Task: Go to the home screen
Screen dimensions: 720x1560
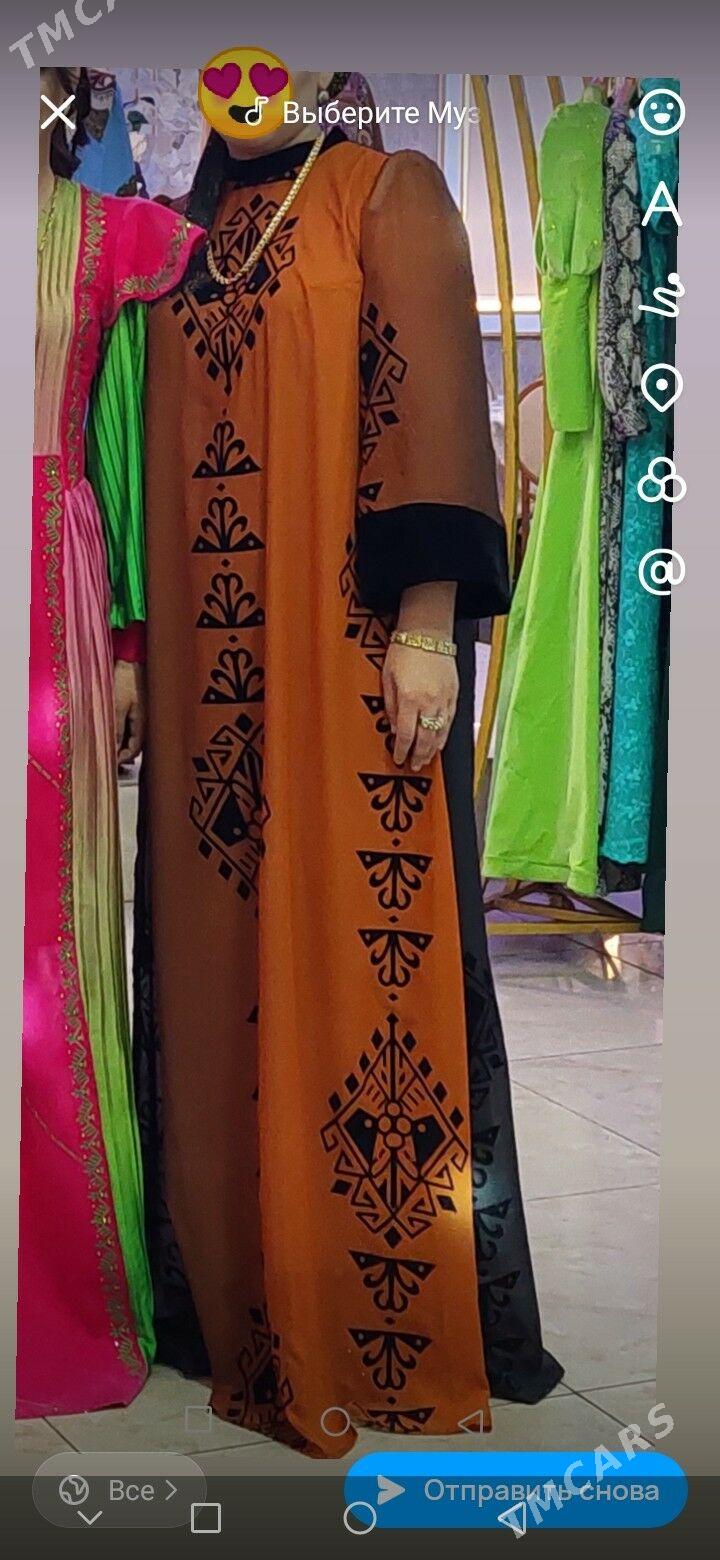Action: click(359, 1518)
